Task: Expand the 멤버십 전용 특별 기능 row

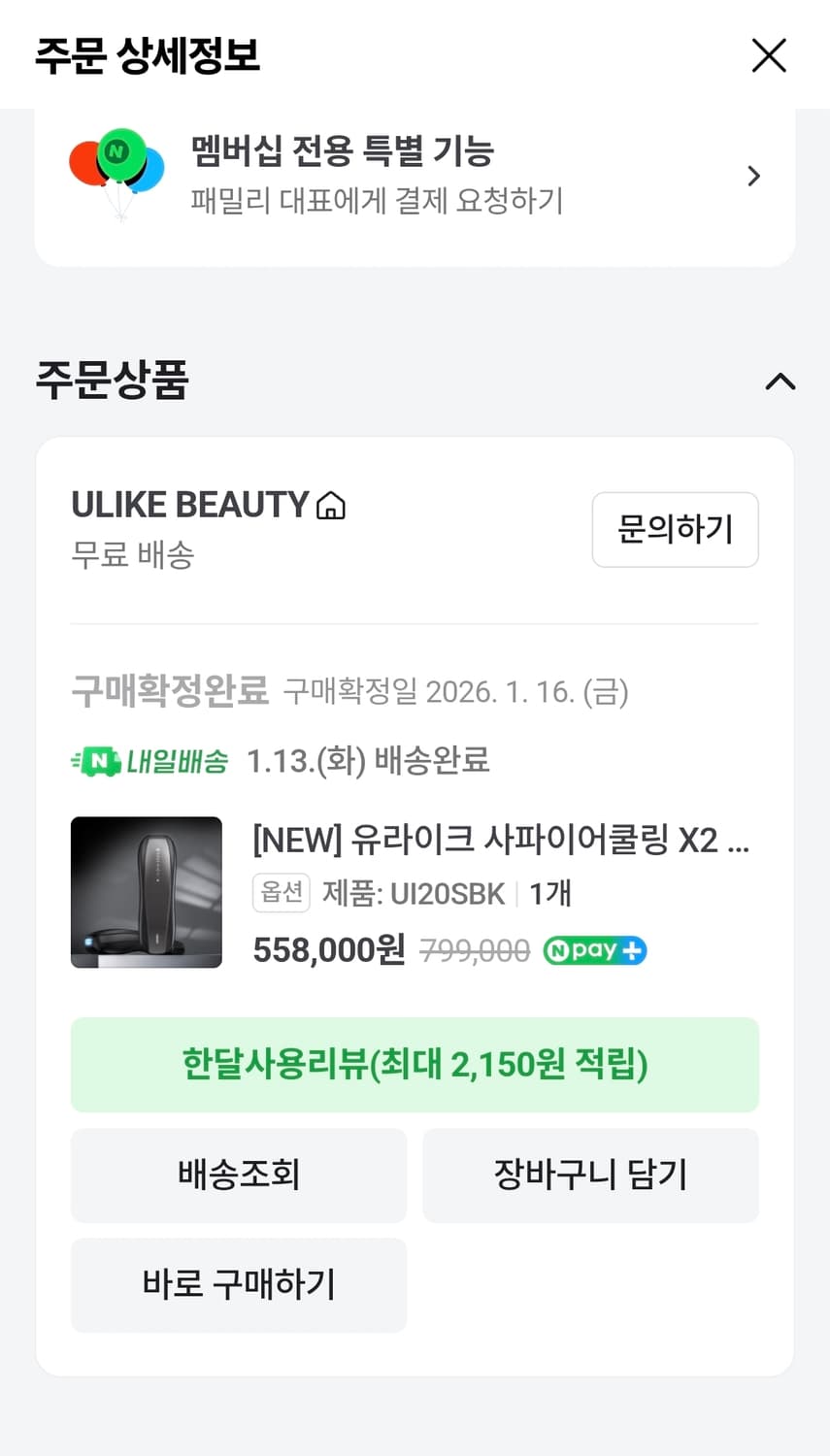Action: click(x=388, y=177)
